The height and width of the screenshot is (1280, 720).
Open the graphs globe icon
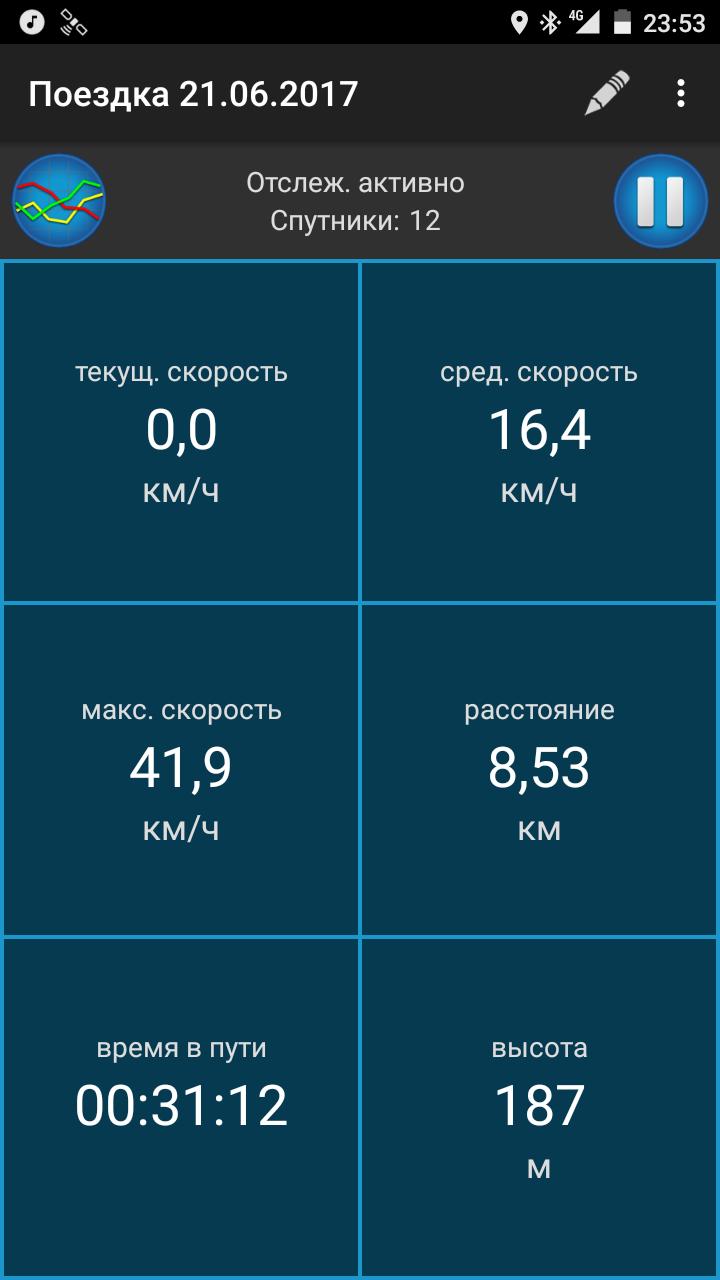click(59, 201)
